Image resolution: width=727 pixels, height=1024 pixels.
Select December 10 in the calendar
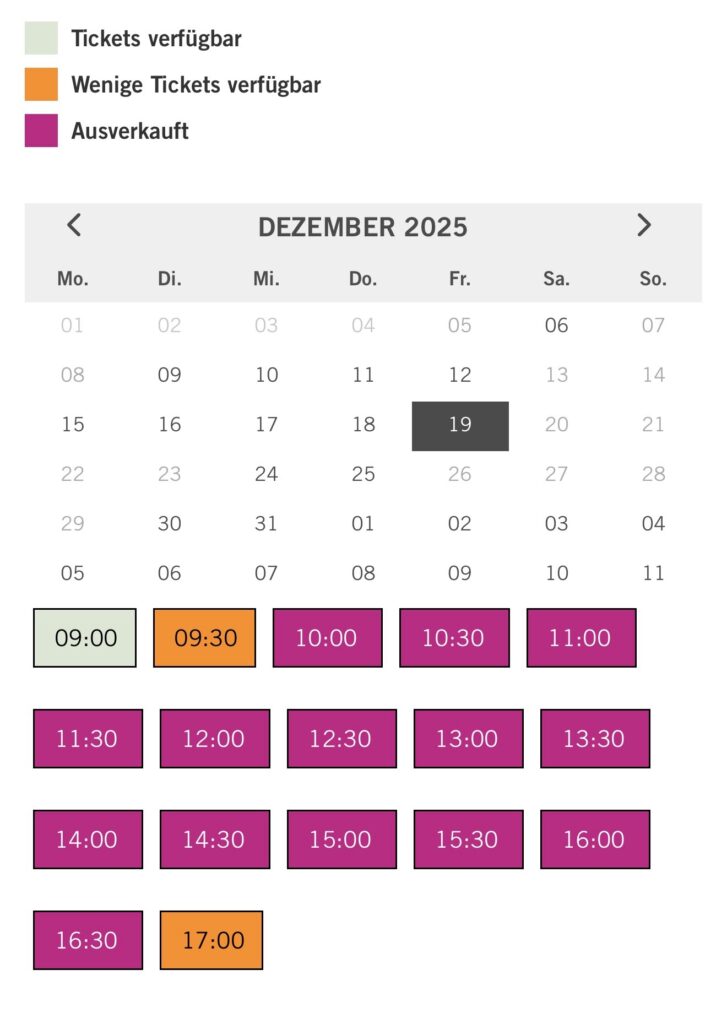tap(266, 375)
